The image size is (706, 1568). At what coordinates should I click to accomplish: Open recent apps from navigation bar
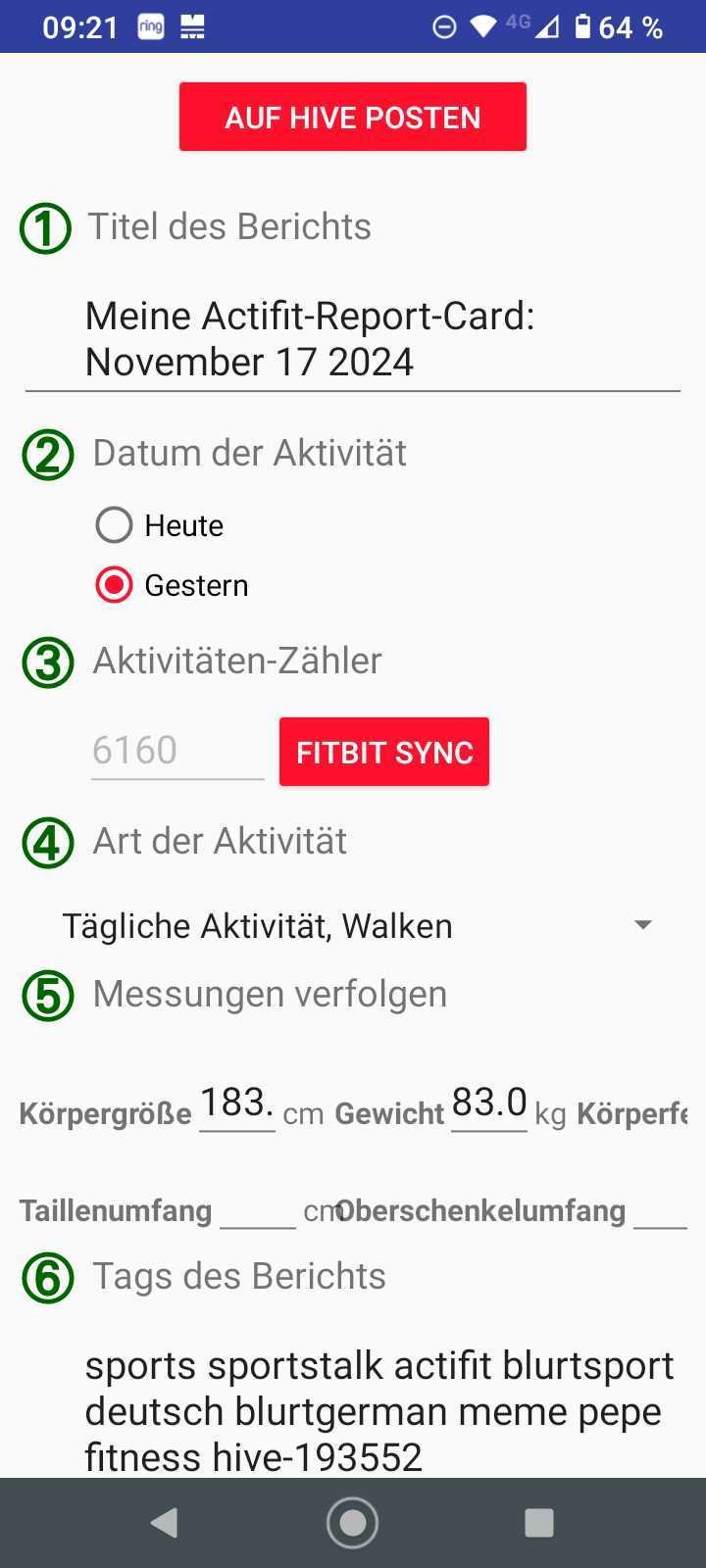coord(539,1522)
